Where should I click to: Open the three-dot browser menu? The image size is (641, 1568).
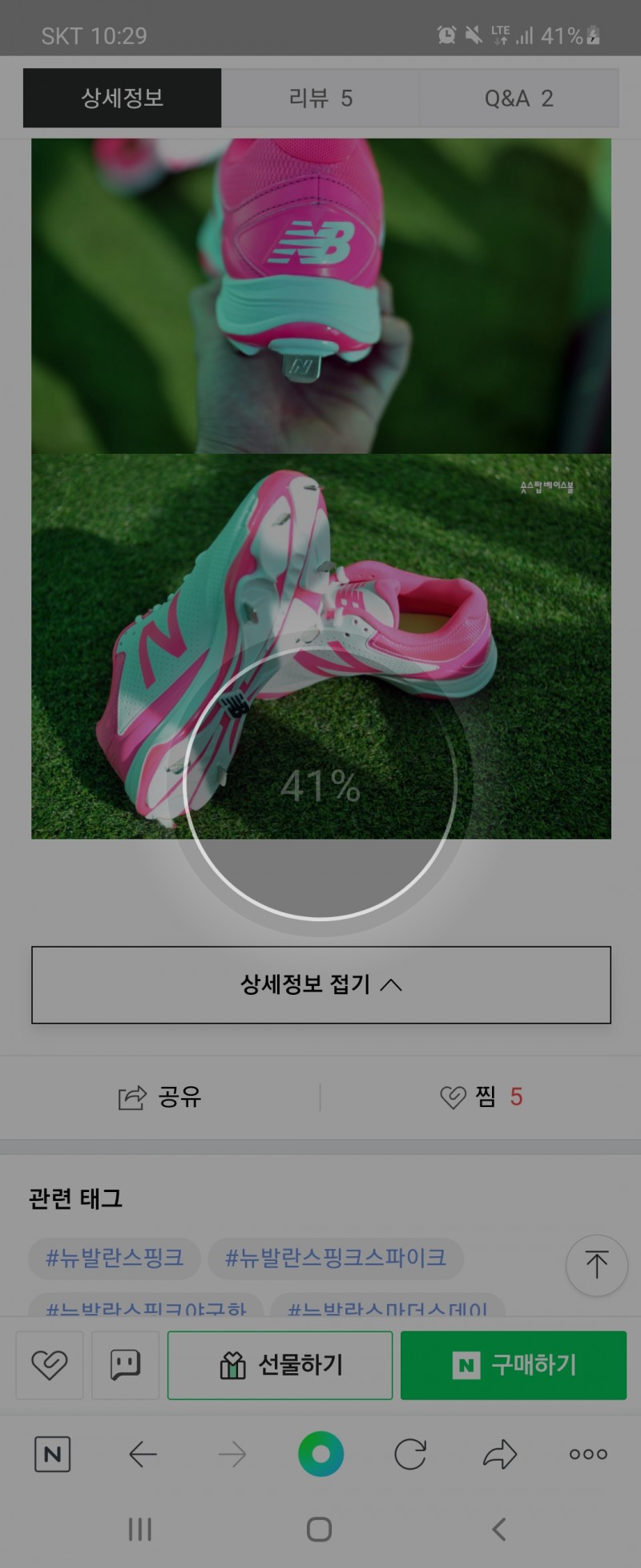pos(588,1454)
